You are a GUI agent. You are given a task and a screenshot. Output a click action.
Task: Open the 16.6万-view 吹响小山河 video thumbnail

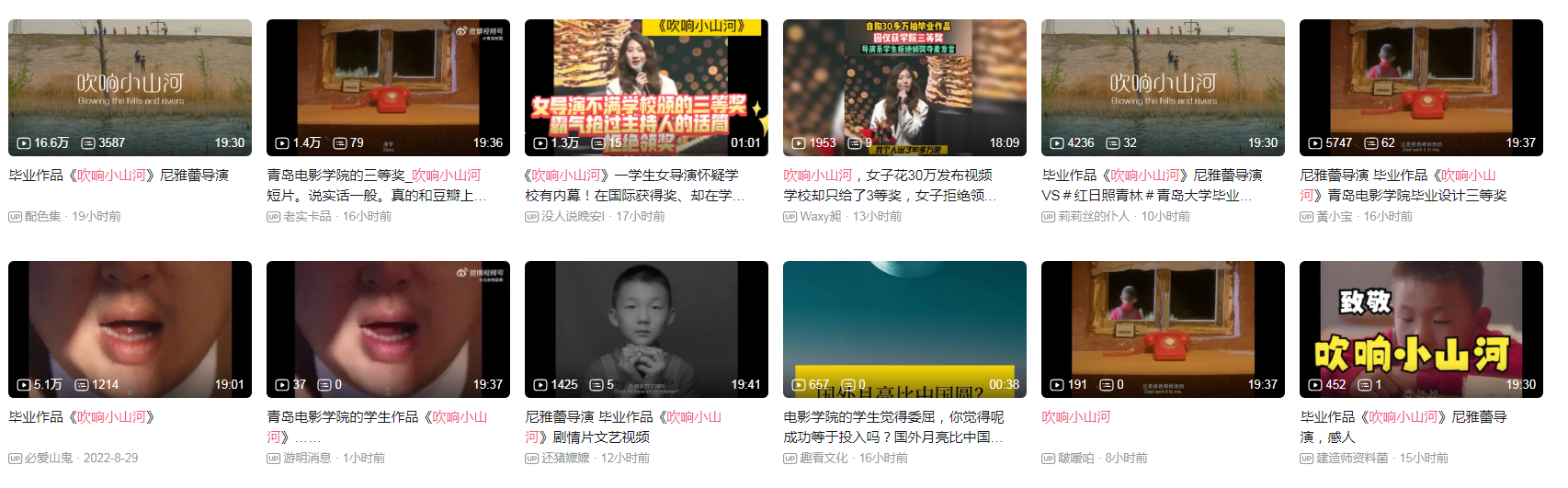(x=130, y=87)
